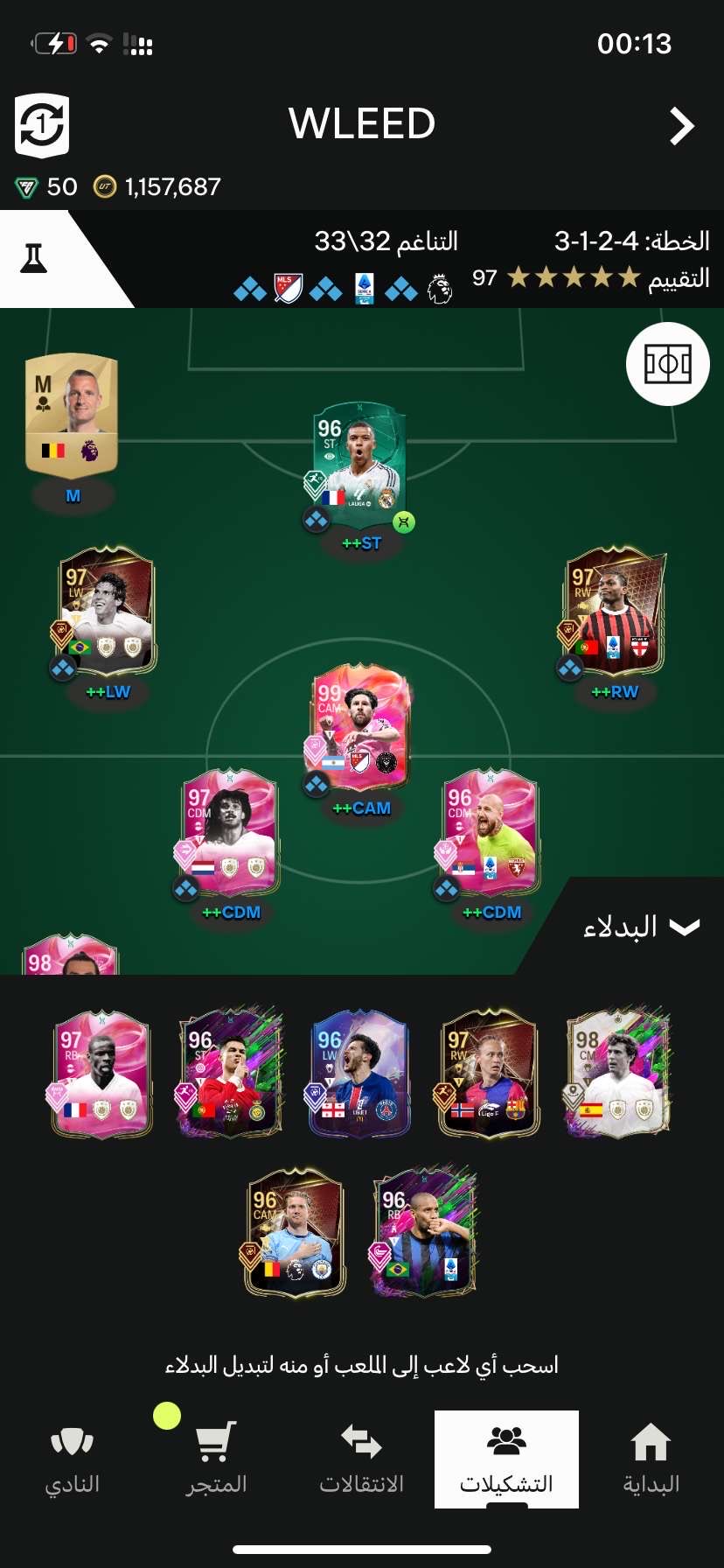Screen dimensions: 724x1568
Task: Go to next squad with right arrow
Action: pos(682,126)
